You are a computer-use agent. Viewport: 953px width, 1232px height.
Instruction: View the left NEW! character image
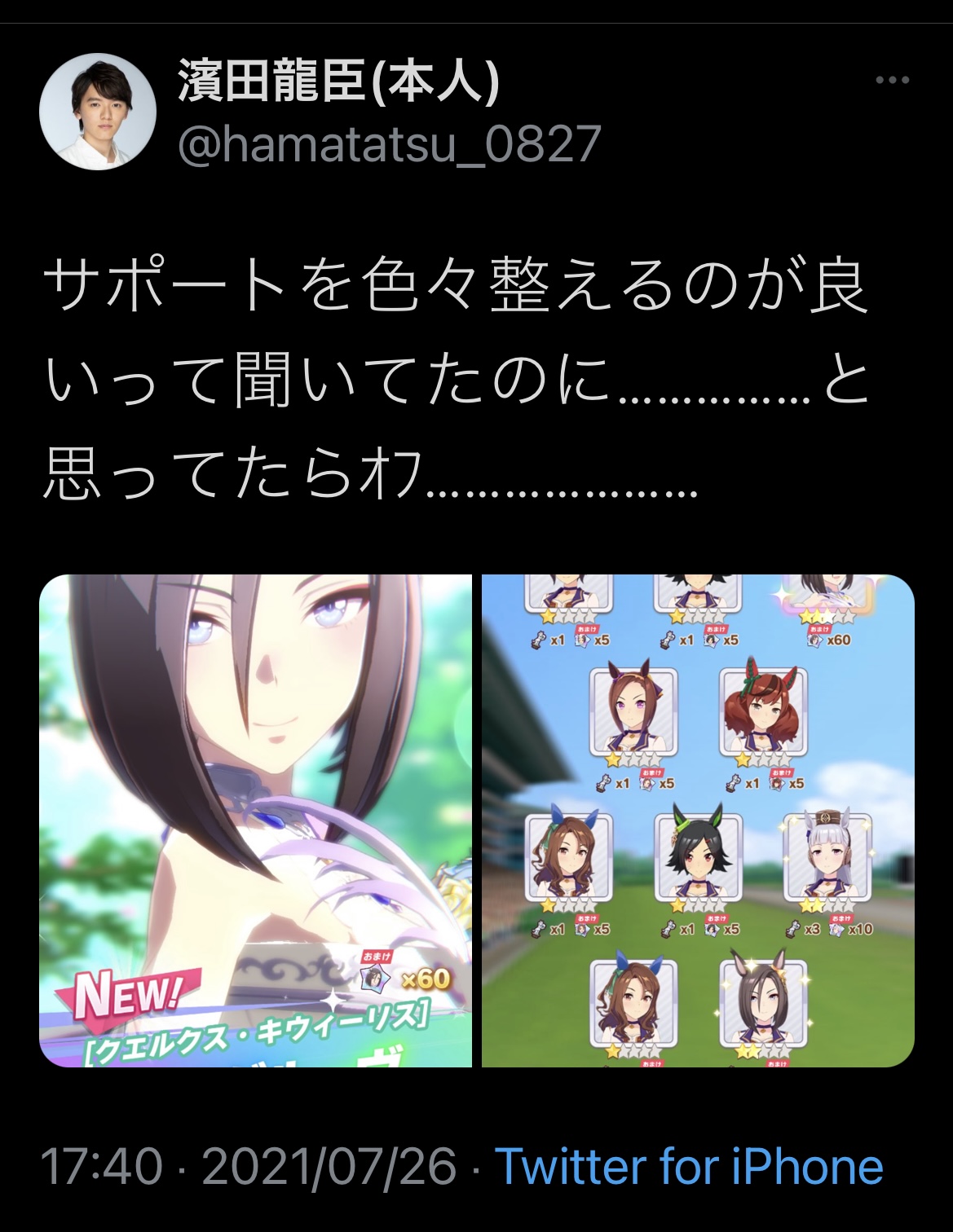click(x=255, y=821)
